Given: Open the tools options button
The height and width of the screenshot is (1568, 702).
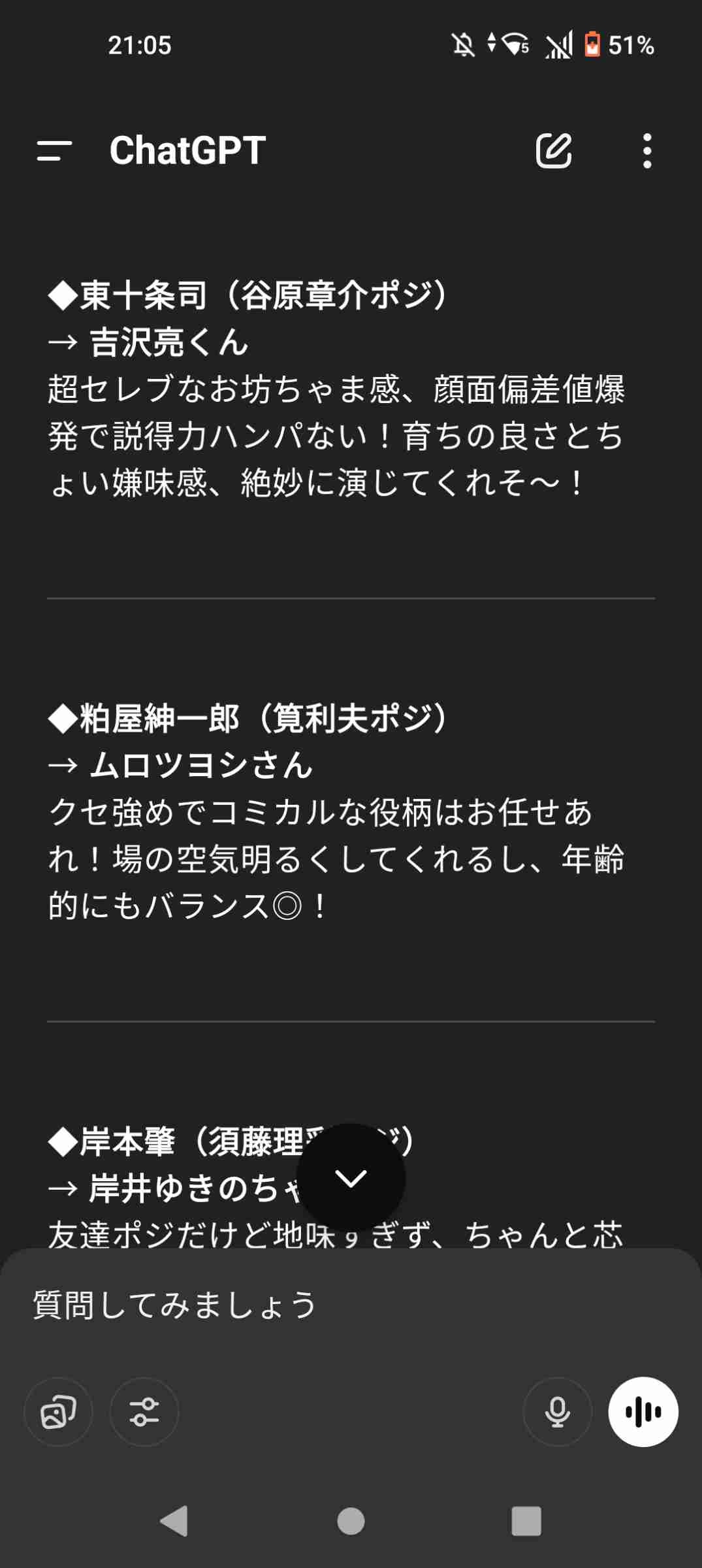Looking at the screenshot, I should click(x=144, y=1412).
